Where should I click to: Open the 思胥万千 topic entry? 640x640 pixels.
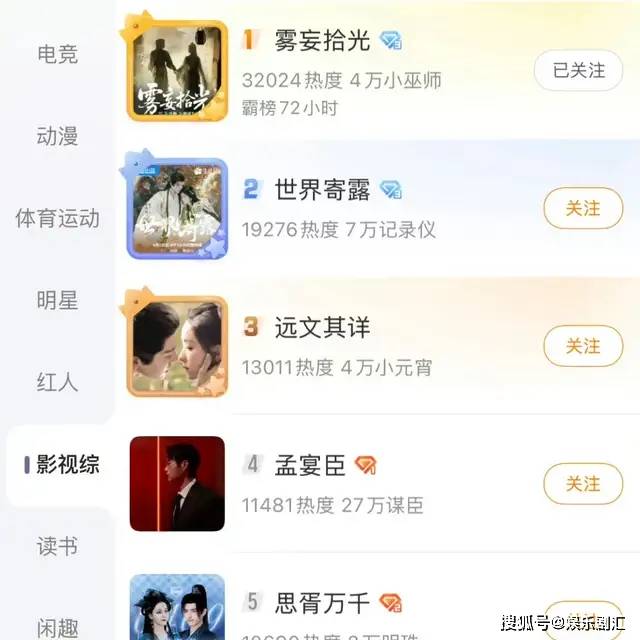321,603
